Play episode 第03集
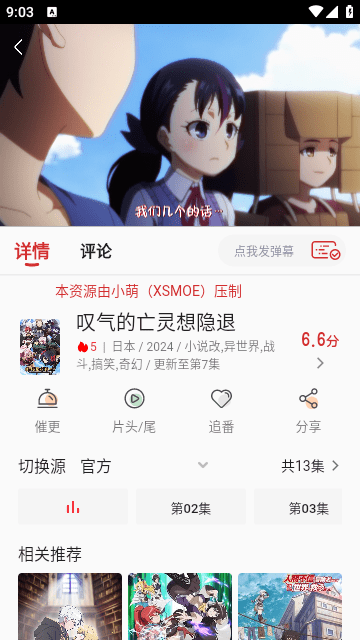The width and height of the screenshot is (360, 640). pyautogui.click(x=298, y=507)
